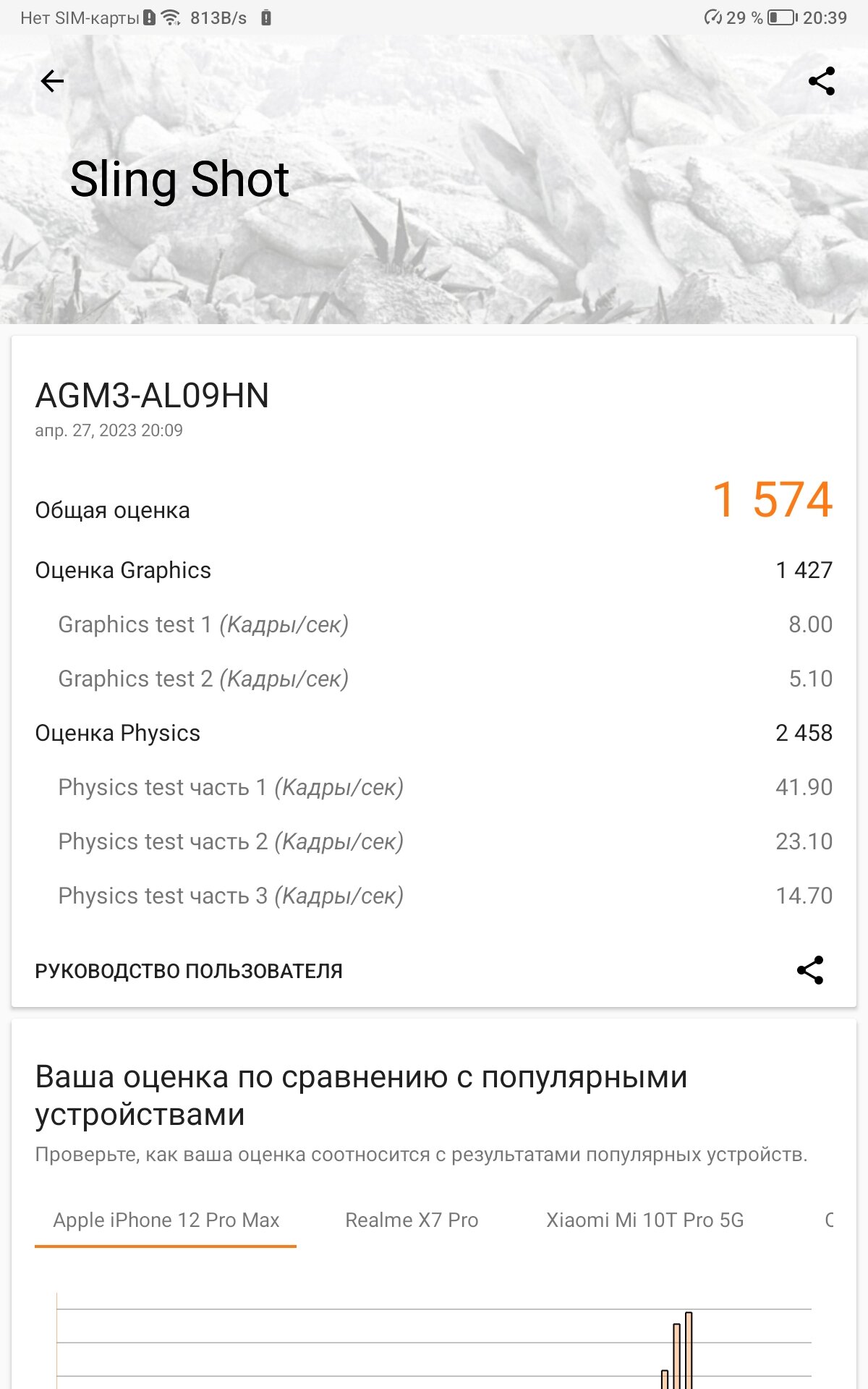Switch to the Realme X7 Pro tab
Image resolution: width=868 pixels, height=1389 pixels.
pyautogui.click(x=412, y=1220)
